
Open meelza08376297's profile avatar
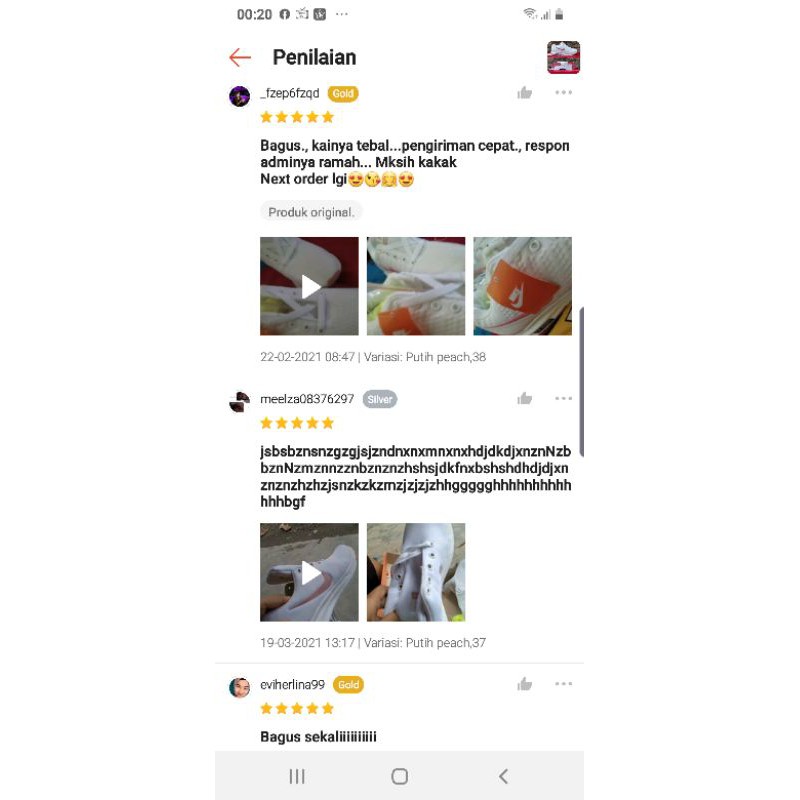(239, 402)
